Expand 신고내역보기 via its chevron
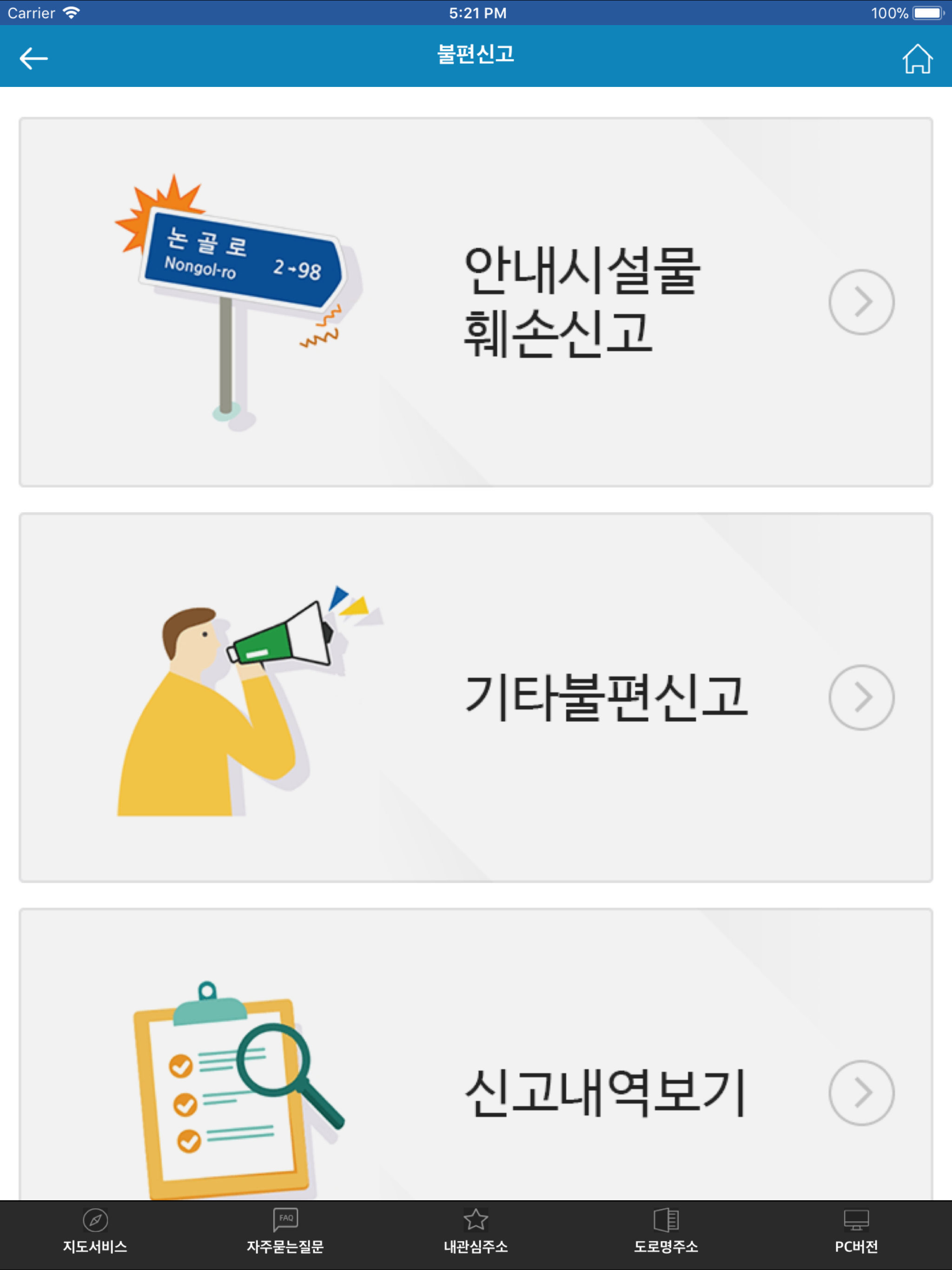This screenshot has height=1270, width=952. click(x=861, y=1094)
